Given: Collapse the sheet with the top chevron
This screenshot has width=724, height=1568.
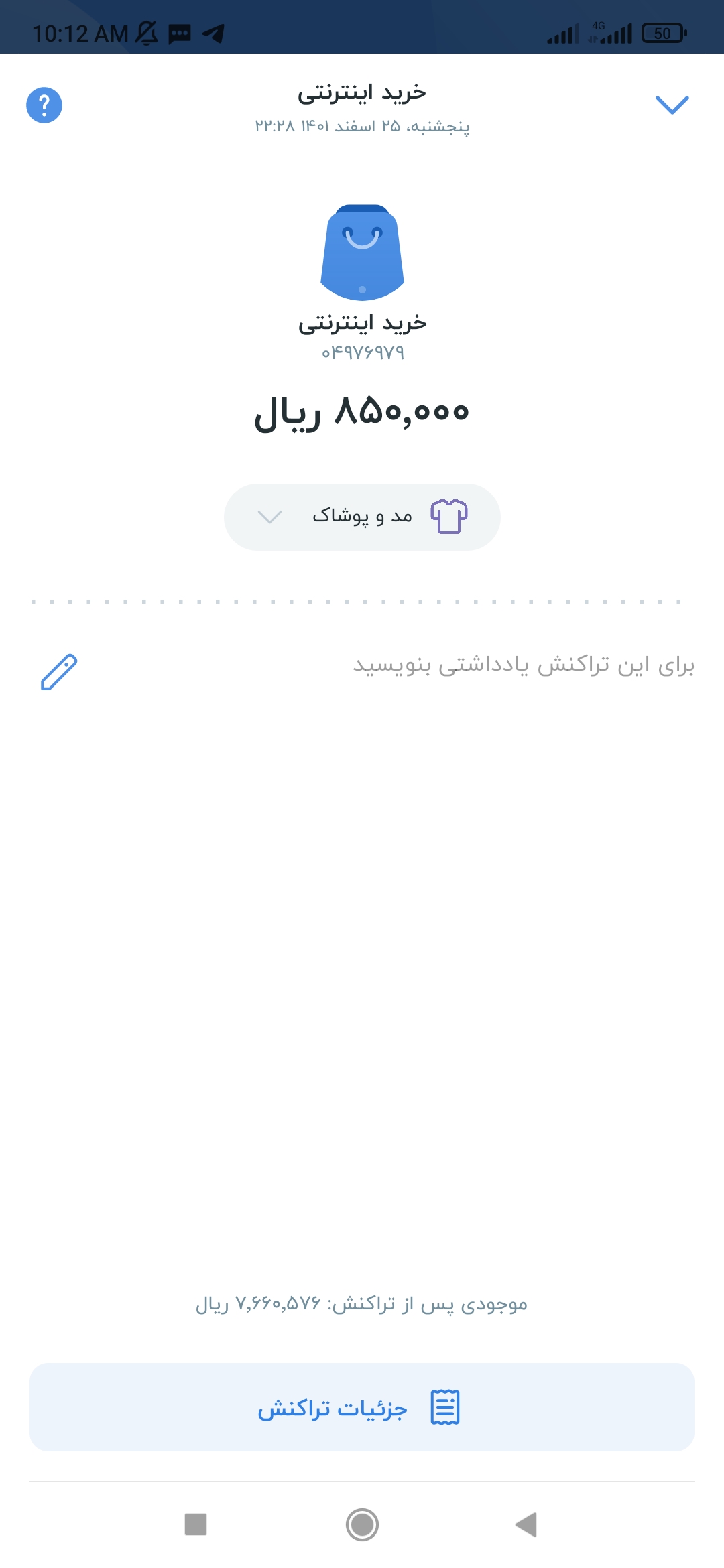Looking at the screenshot, I should coord(672,105).
